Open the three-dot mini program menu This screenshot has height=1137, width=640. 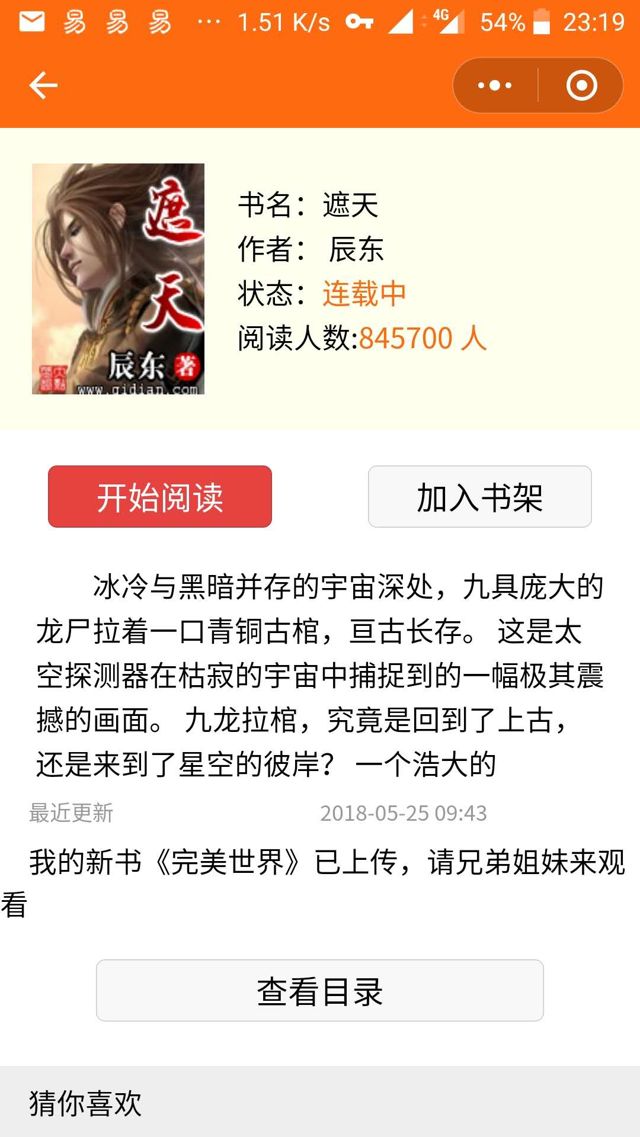495,86
